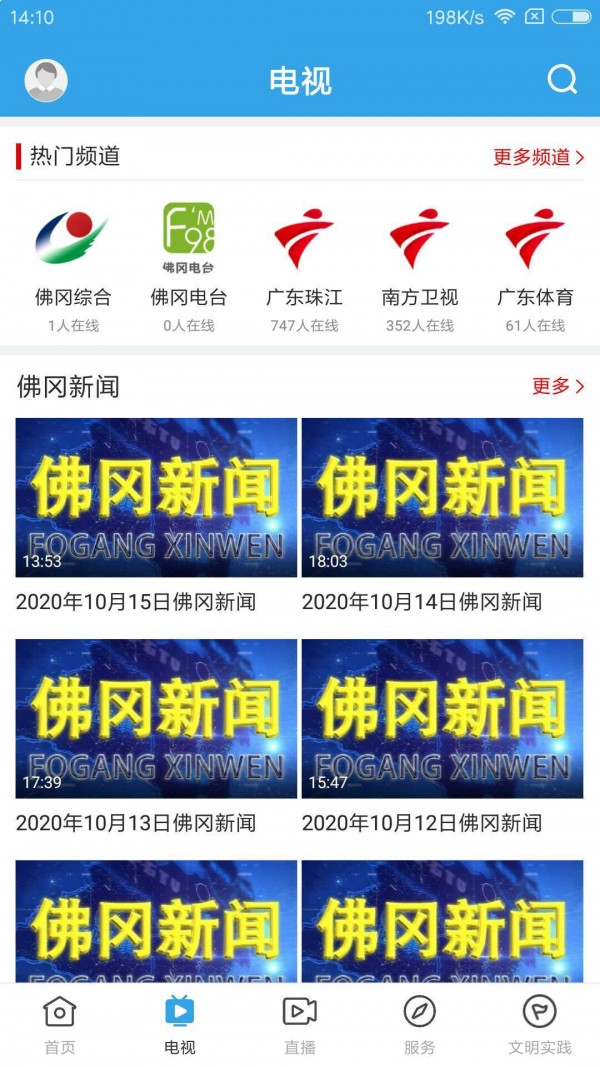Go to the 服务 tab

point(420,1025)
